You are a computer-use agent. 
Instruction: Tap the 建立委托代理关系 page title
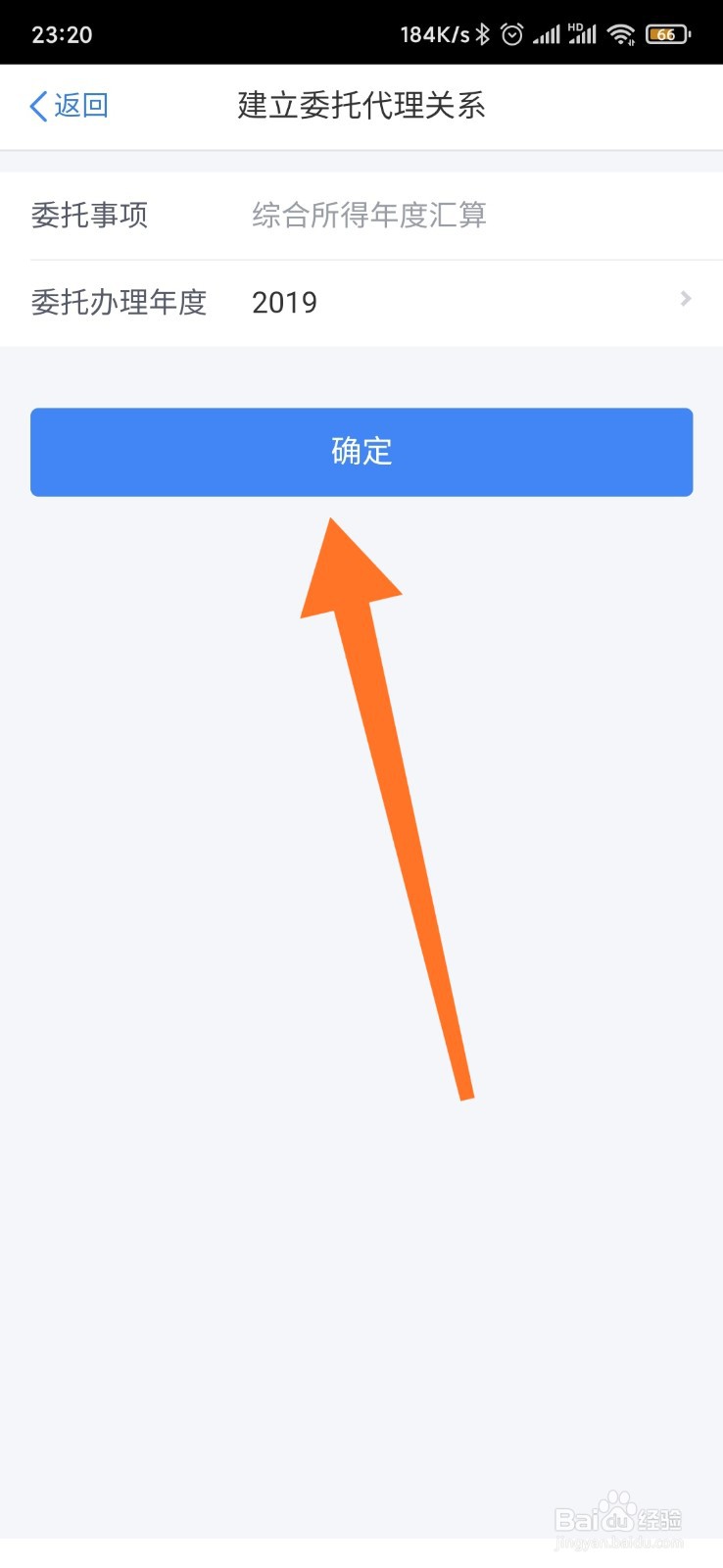pyautogui.click(x=361, y=105)
